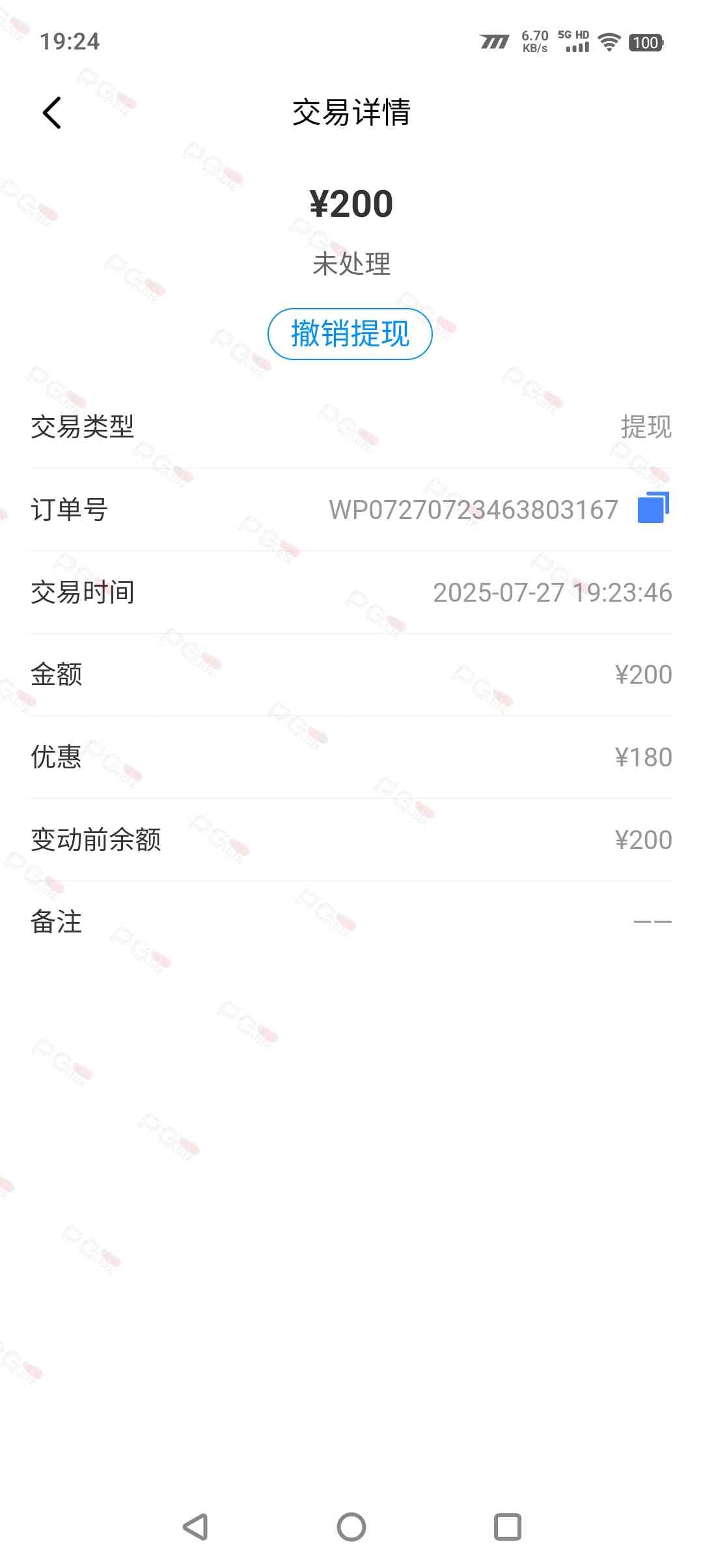The height and width of the screenshot is (1568, 703).
Task: Copy the order number
Action: point(653,509)
